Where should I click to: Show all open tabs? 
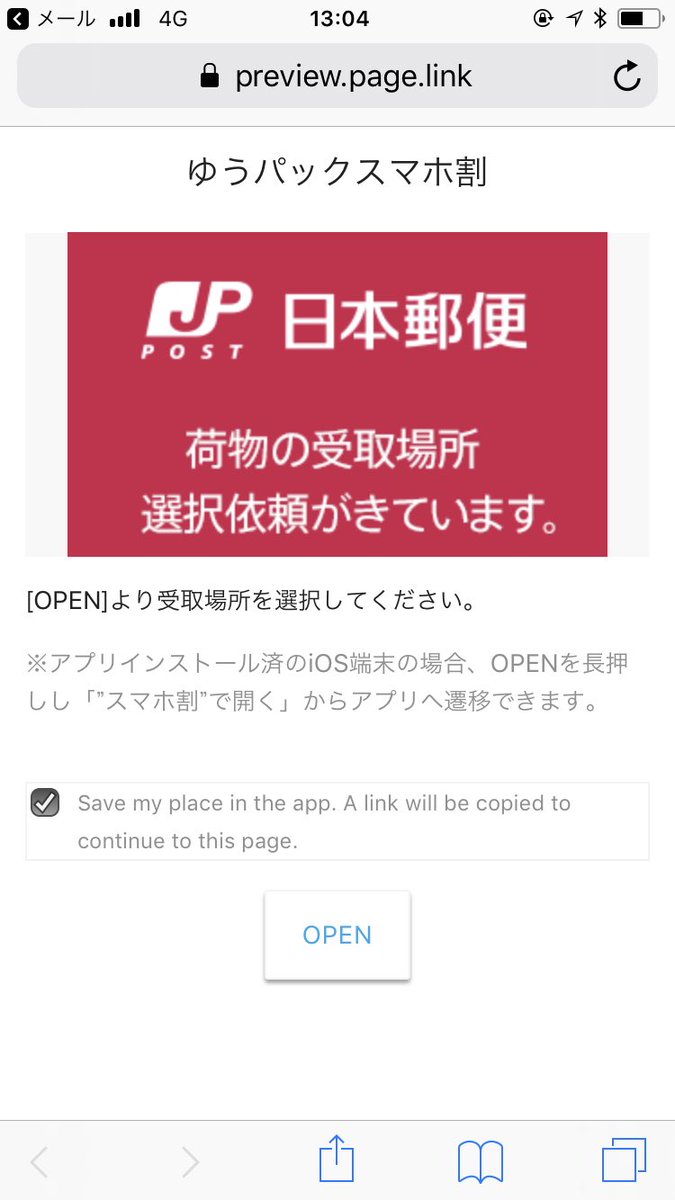point(624,1161)
